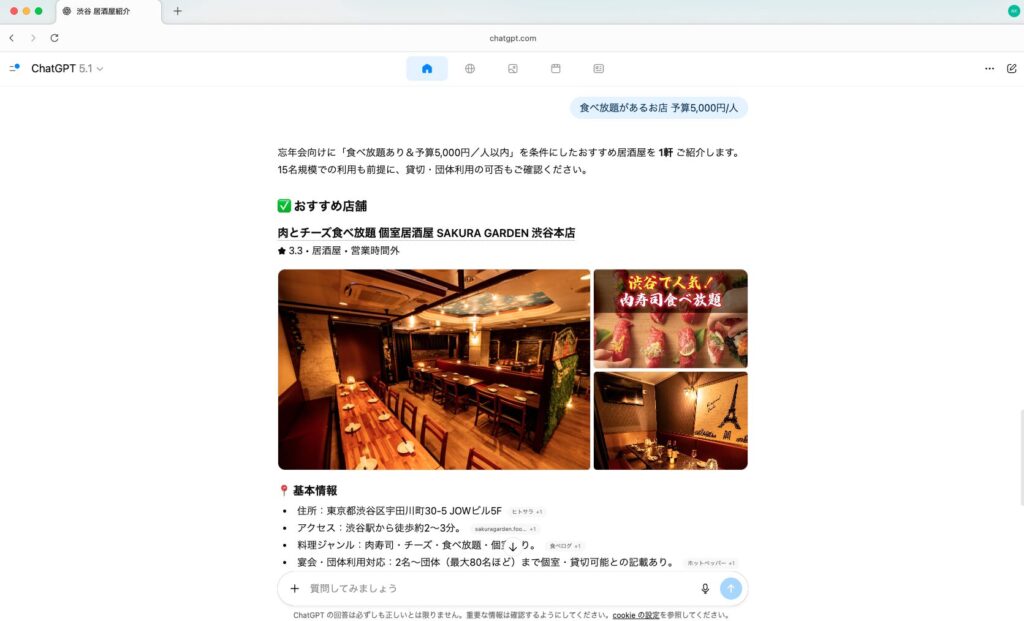Viewport: 1024px width, 621px height.
Task: Send the message with the arrow button
Action: click(x=731, y=589)
